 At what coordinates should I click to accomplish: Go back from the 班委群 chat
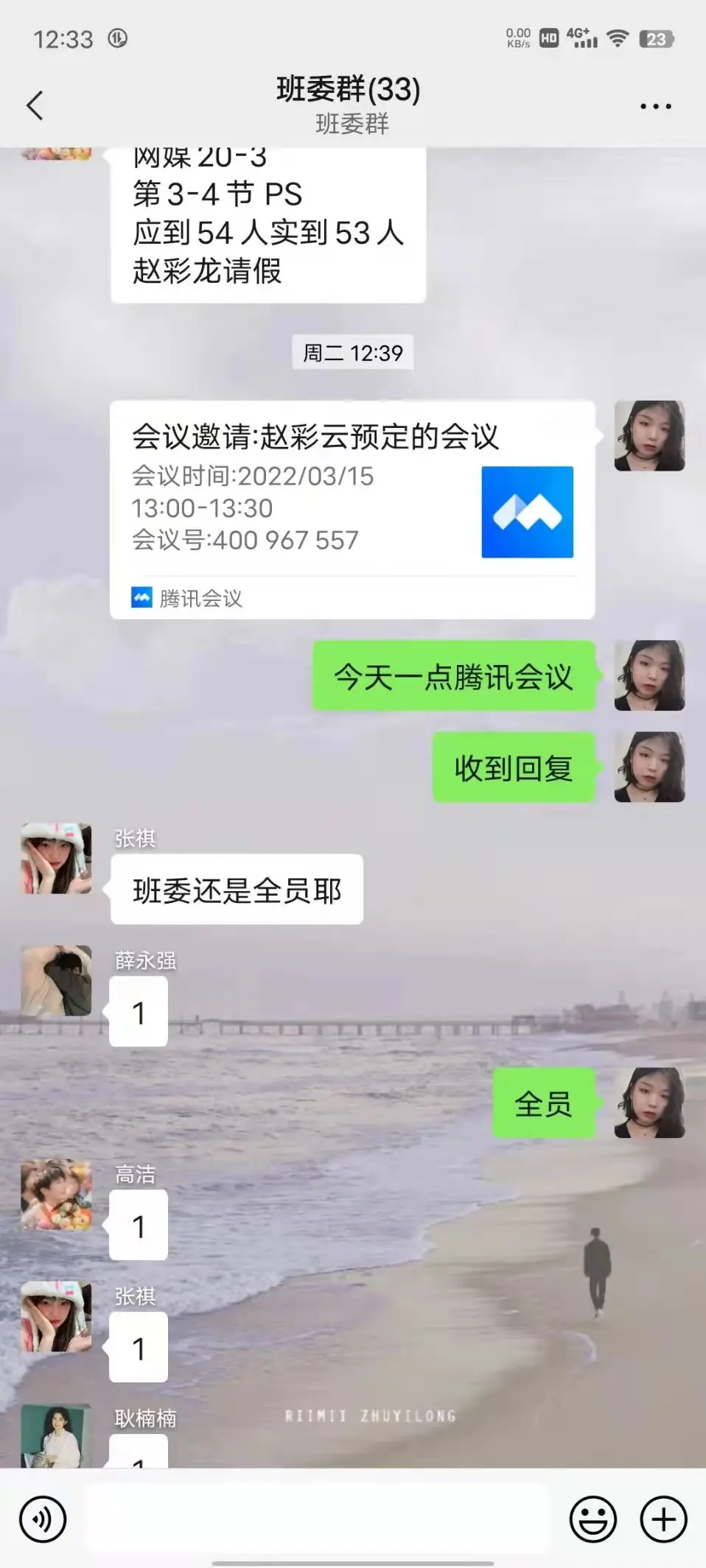35,105
